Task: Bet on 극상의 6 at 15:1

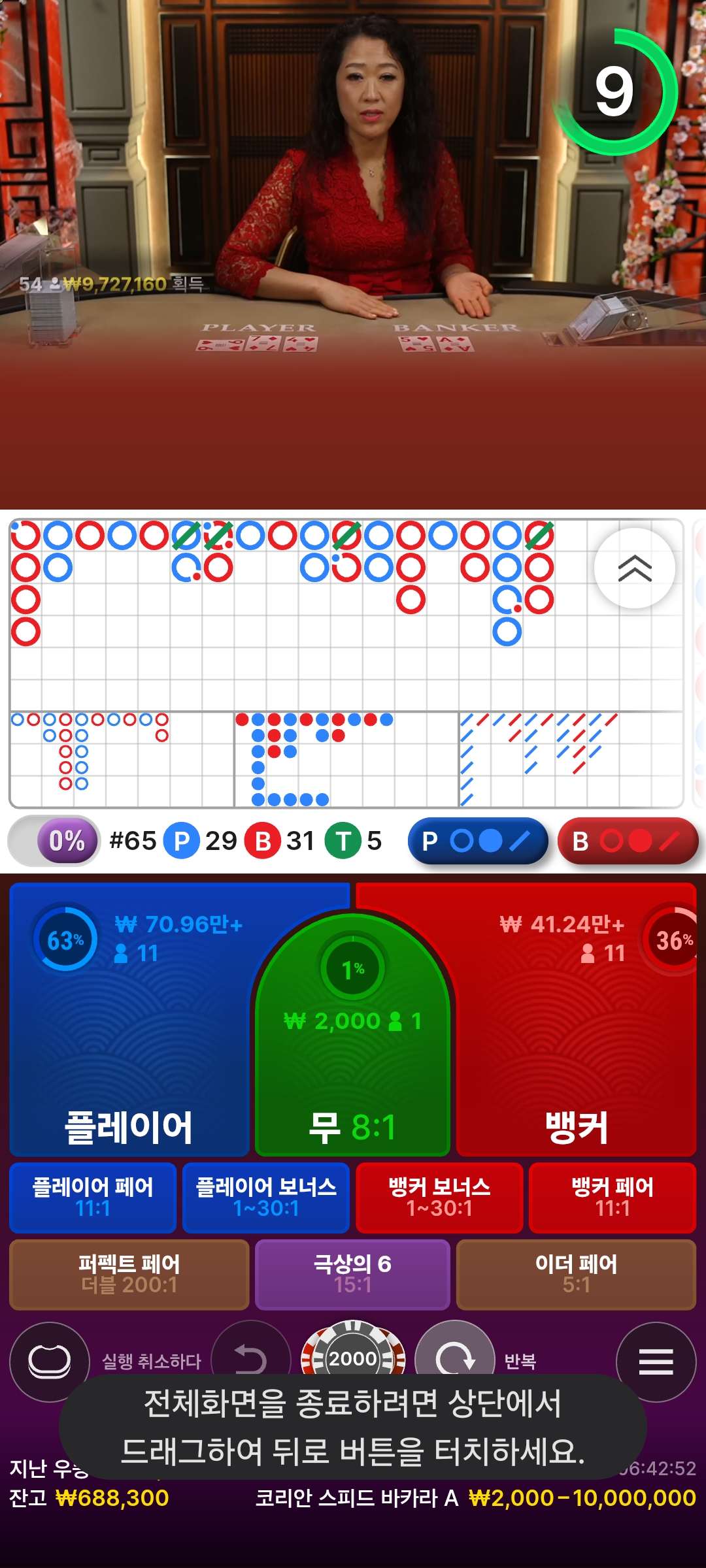Action: click(352, 1274)
